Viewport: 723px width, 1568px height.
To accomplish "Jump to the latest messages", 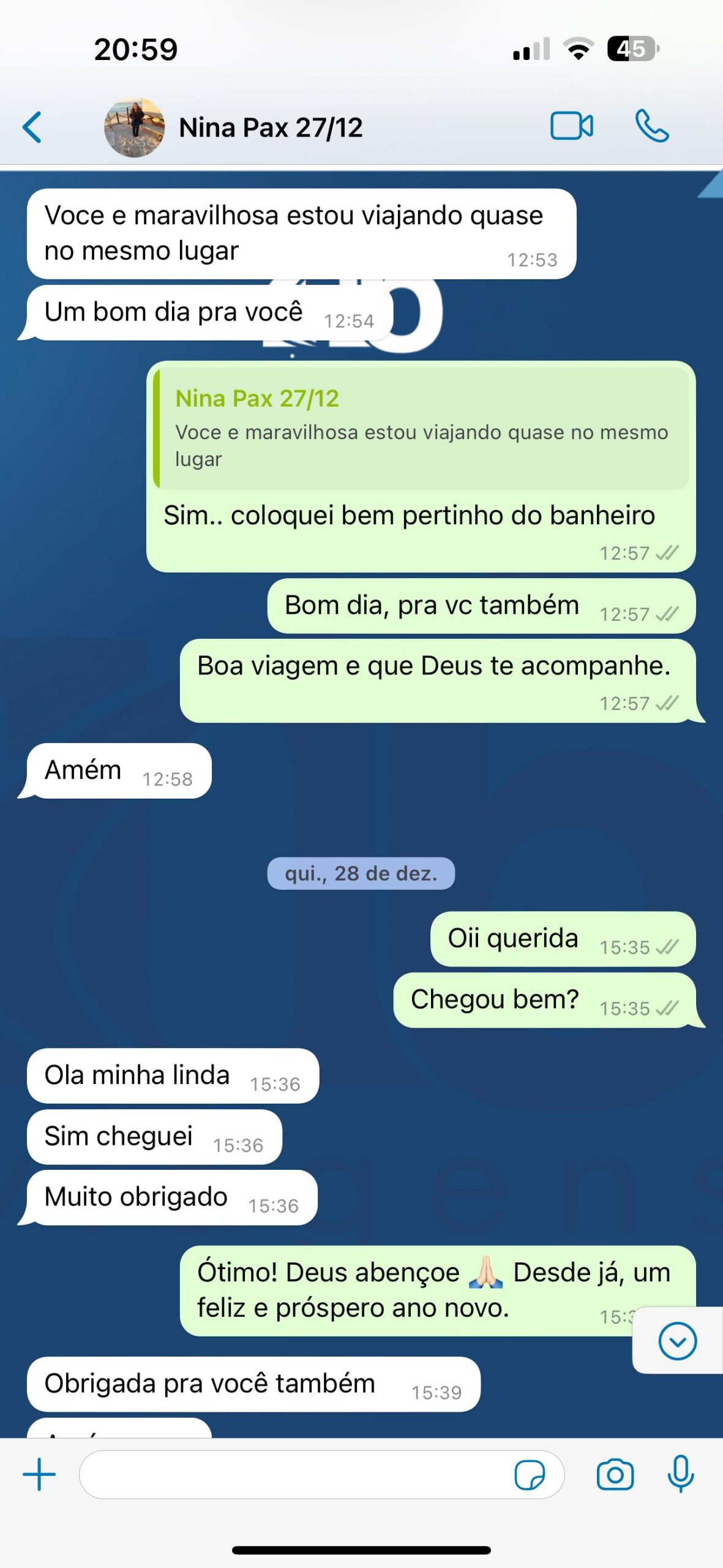I will pyautogui.click(x=677, y=1341).
